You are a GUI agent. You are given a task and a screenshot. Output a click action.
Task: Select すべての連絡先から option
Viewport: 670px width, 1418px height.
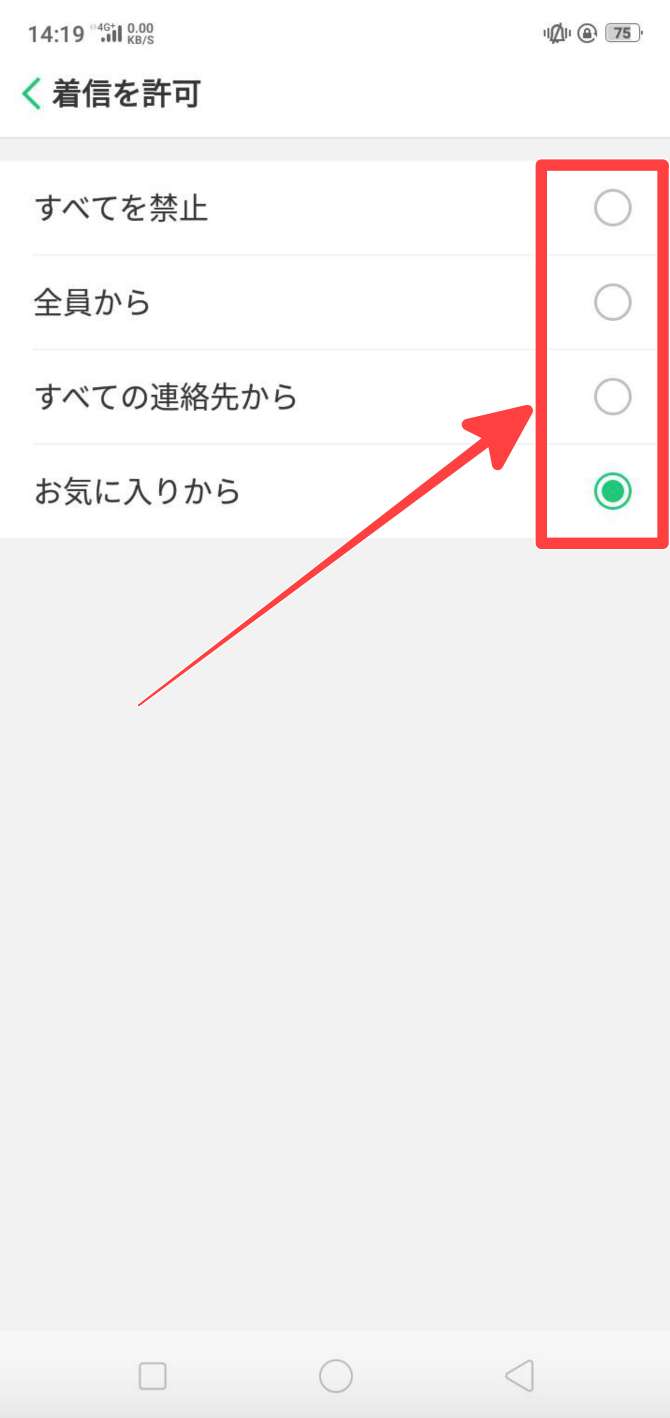click(612, 397)
